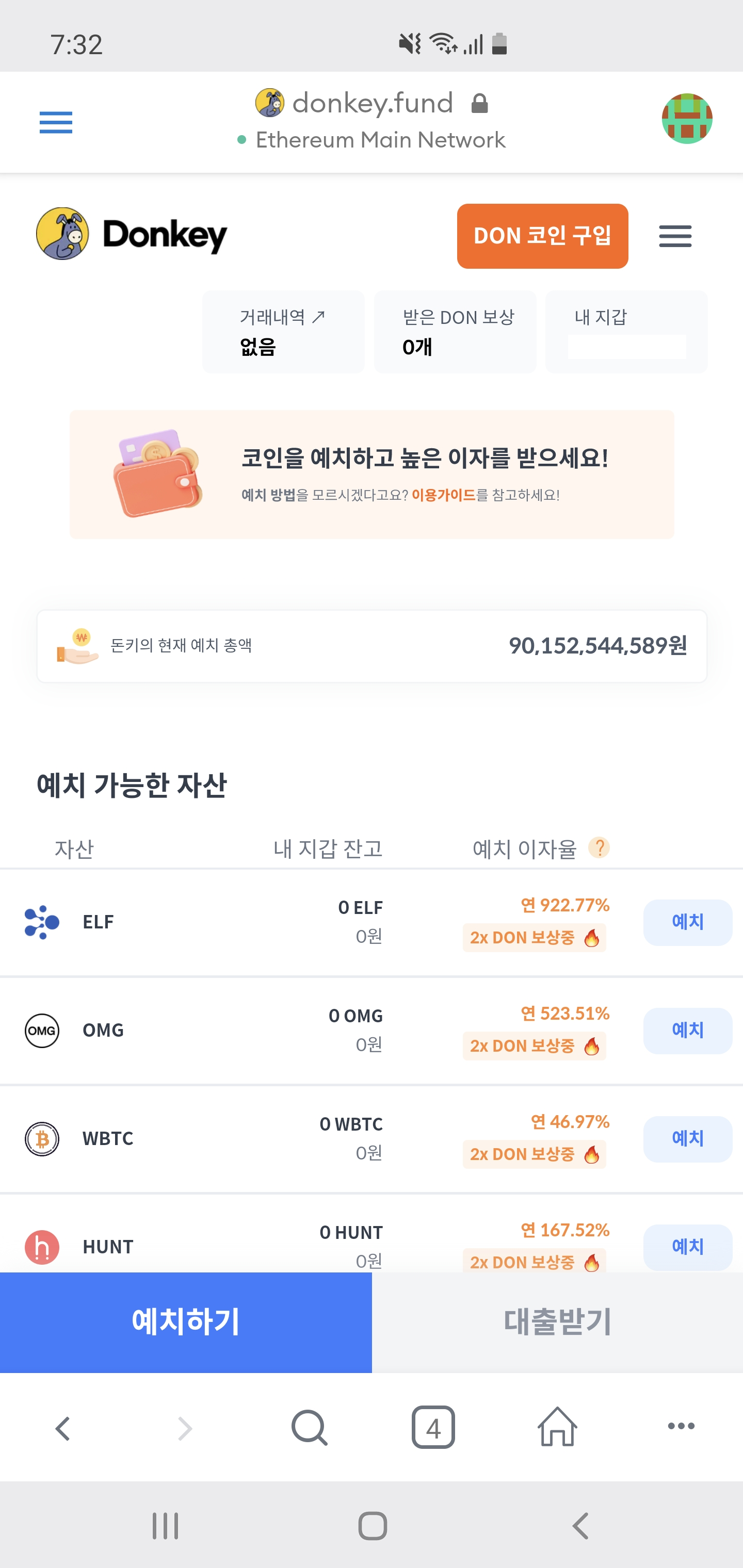Go back in the browser toolbar
The image size is (743, 1568).
click(x=62, y=1428)
